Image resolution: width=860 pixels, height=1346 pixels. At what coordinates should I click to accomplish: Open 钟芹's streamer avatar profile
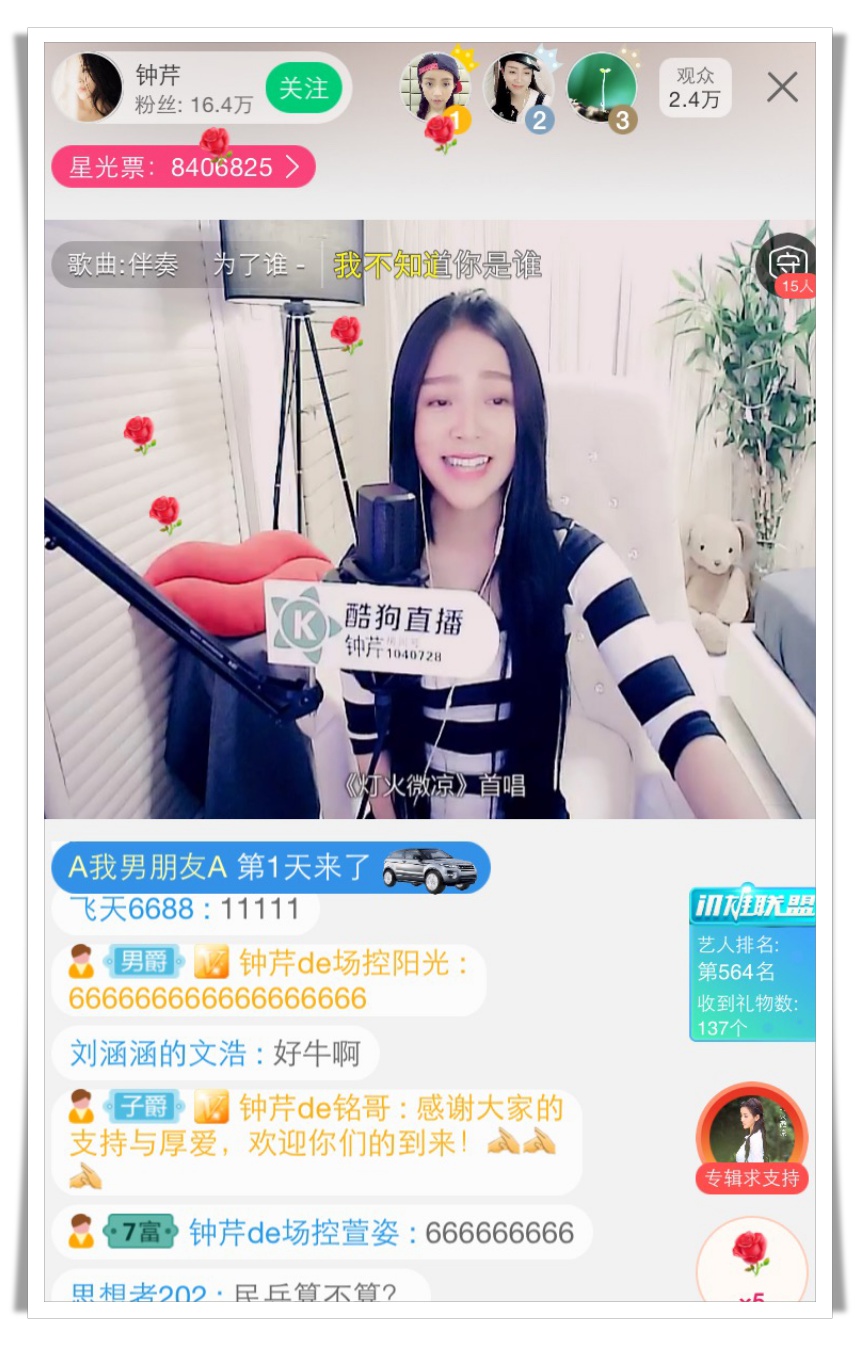pyautogui.click(x=88, y=88)
